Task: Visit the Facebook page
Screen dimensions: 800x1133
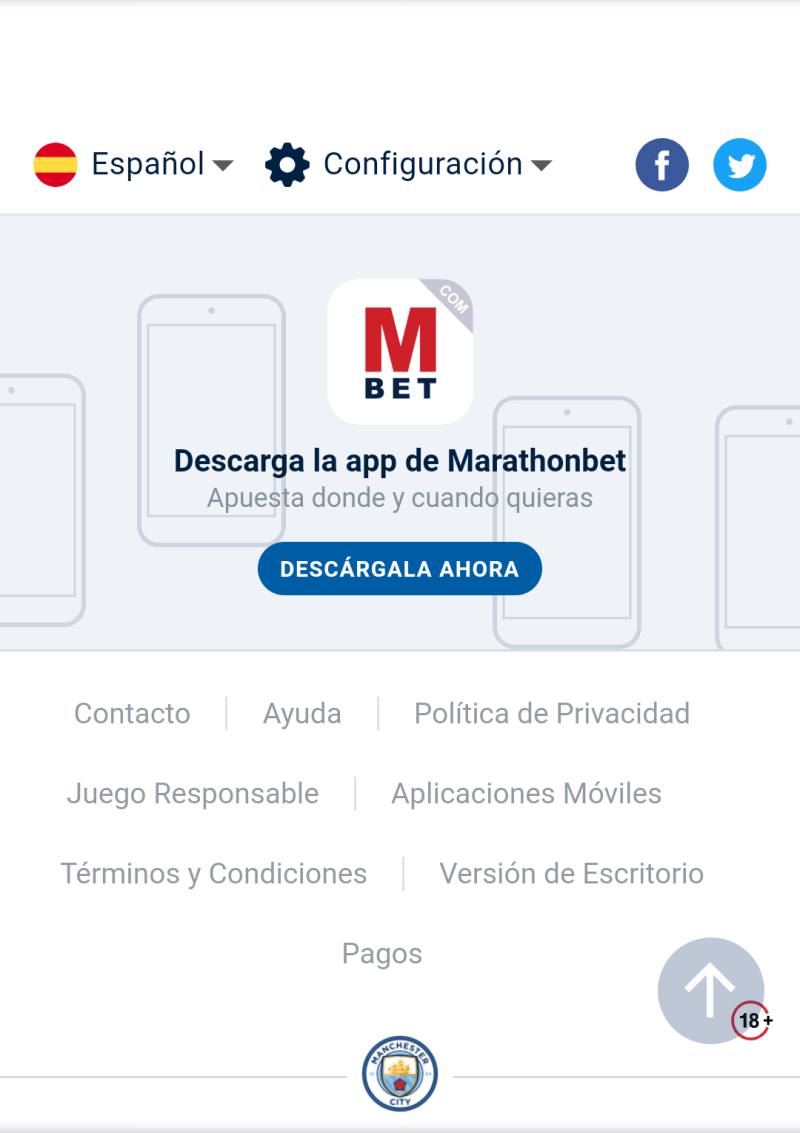Action: click(662, 165)
